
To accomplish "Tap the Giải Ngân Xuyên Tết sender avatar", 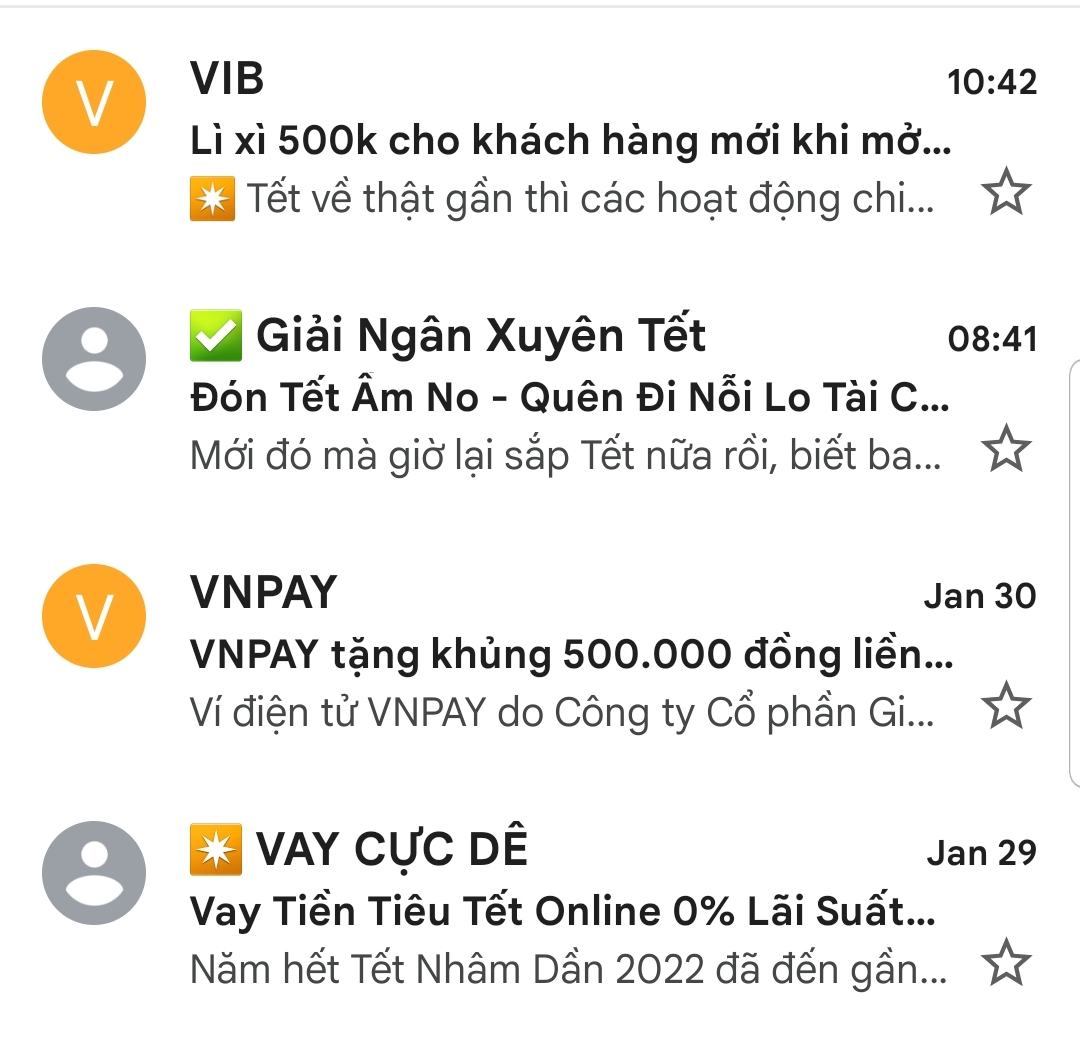I will click(x=94, y=360).
